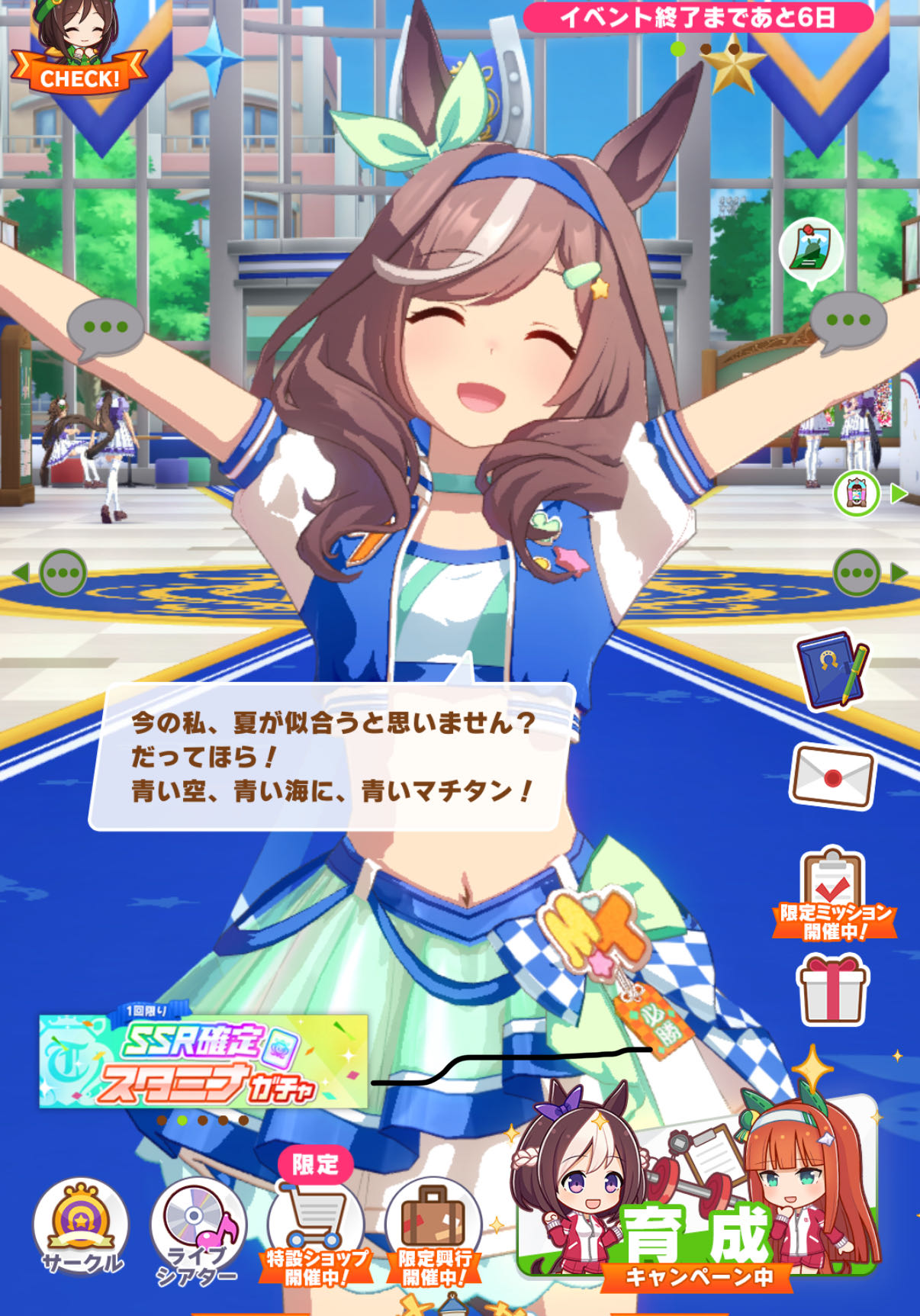Screen dimensions: 920x1316
Task: Tap the character portrait arrow button
Action: 868,494
